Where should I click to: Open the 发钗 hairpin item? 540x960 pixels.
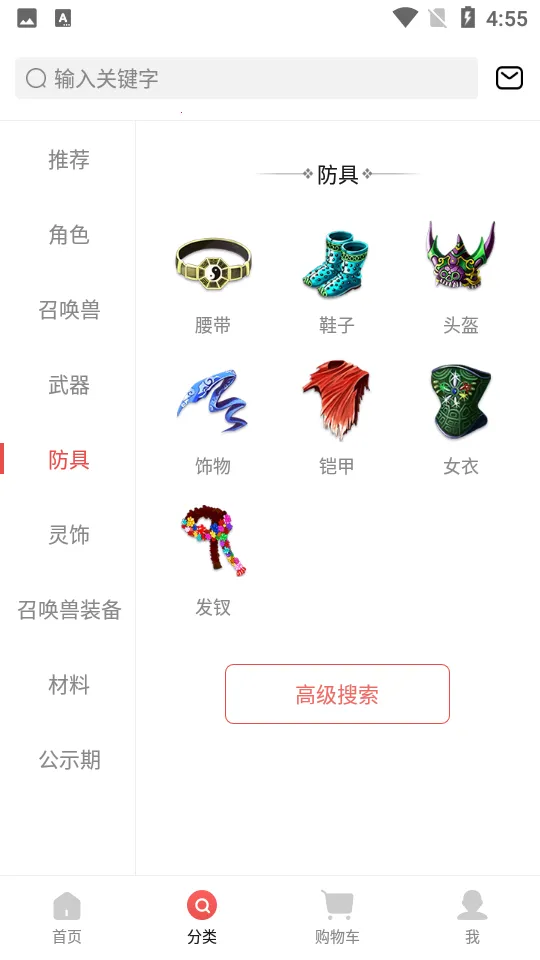pyautogui.click(x=213, y=560)
